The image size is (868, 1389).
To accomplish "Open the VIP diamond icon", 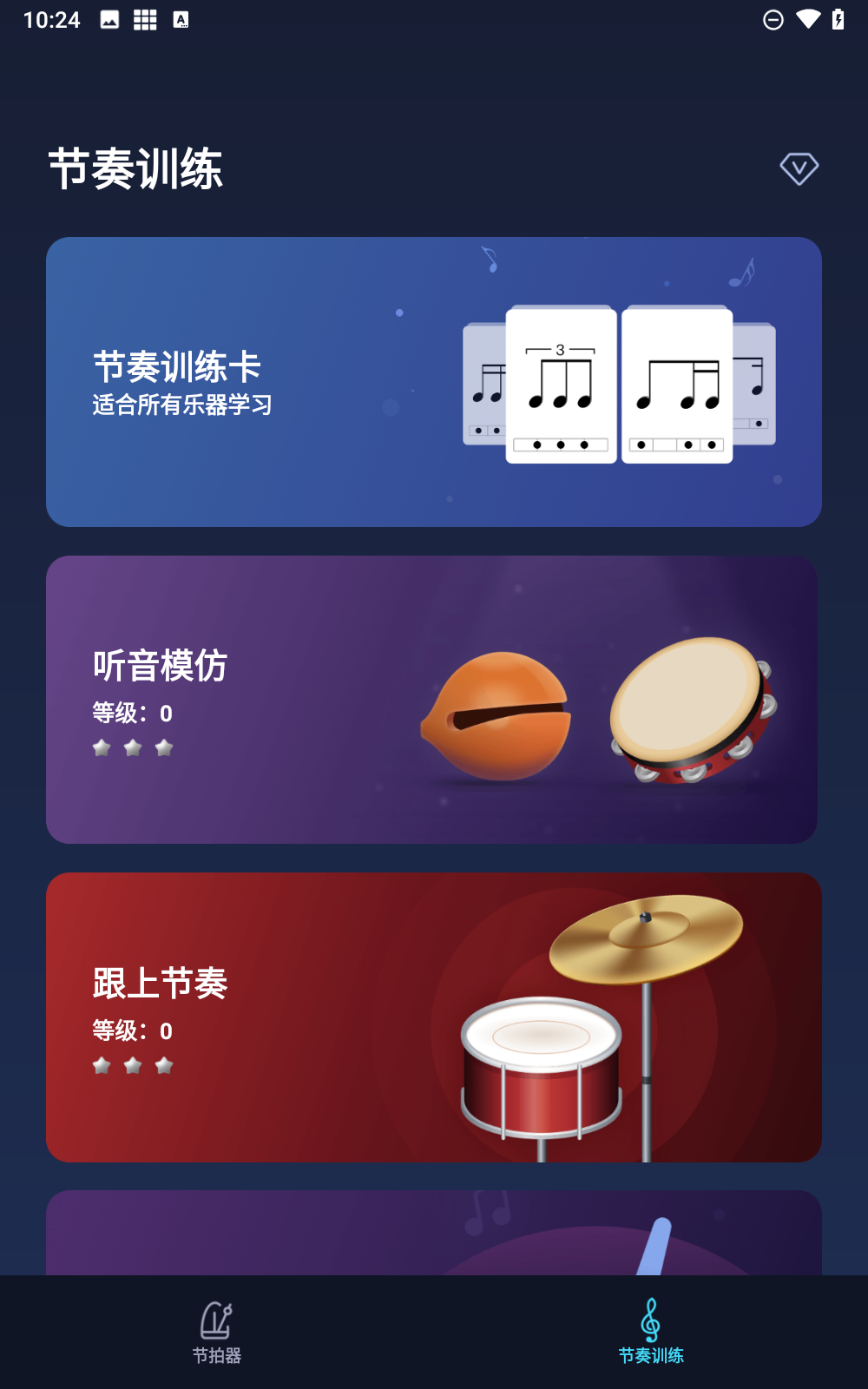I will click(x=798, y=168).
